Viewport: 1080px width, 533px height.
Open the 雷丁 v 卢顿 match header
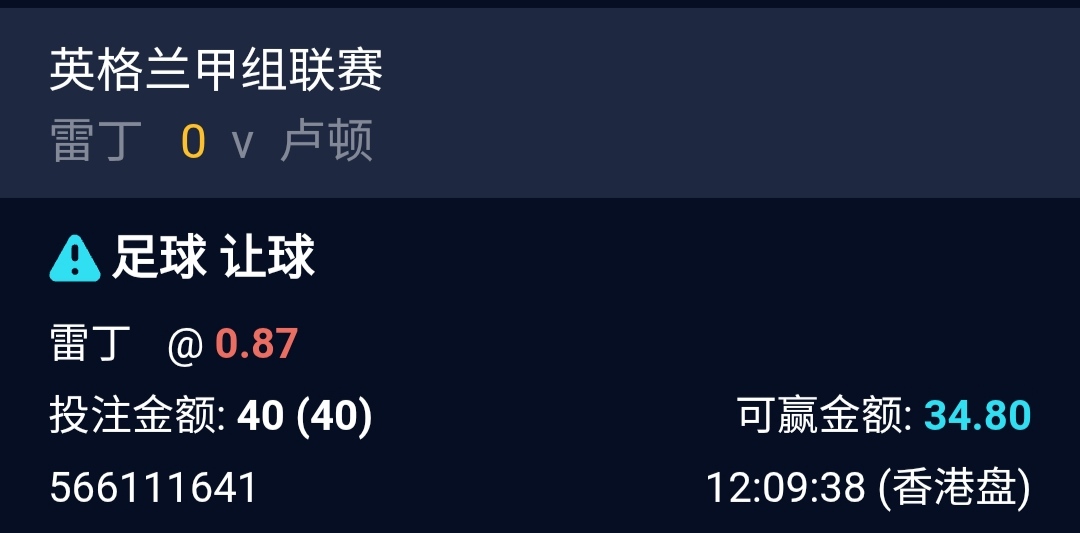[212, 141]
